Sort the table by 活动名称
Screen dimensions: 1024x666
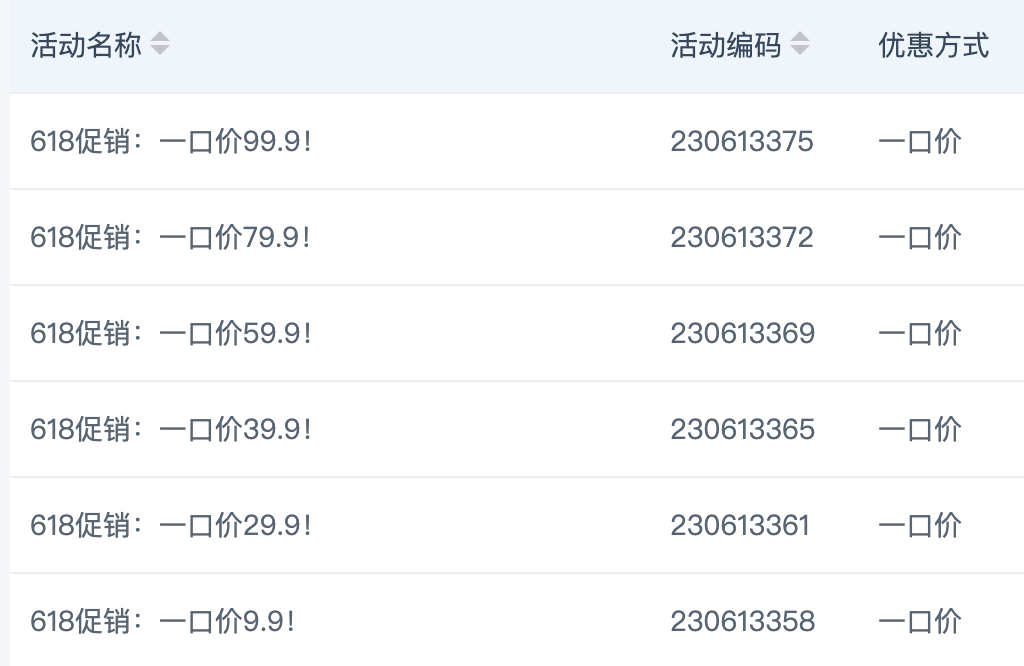(x=160, y=44)
